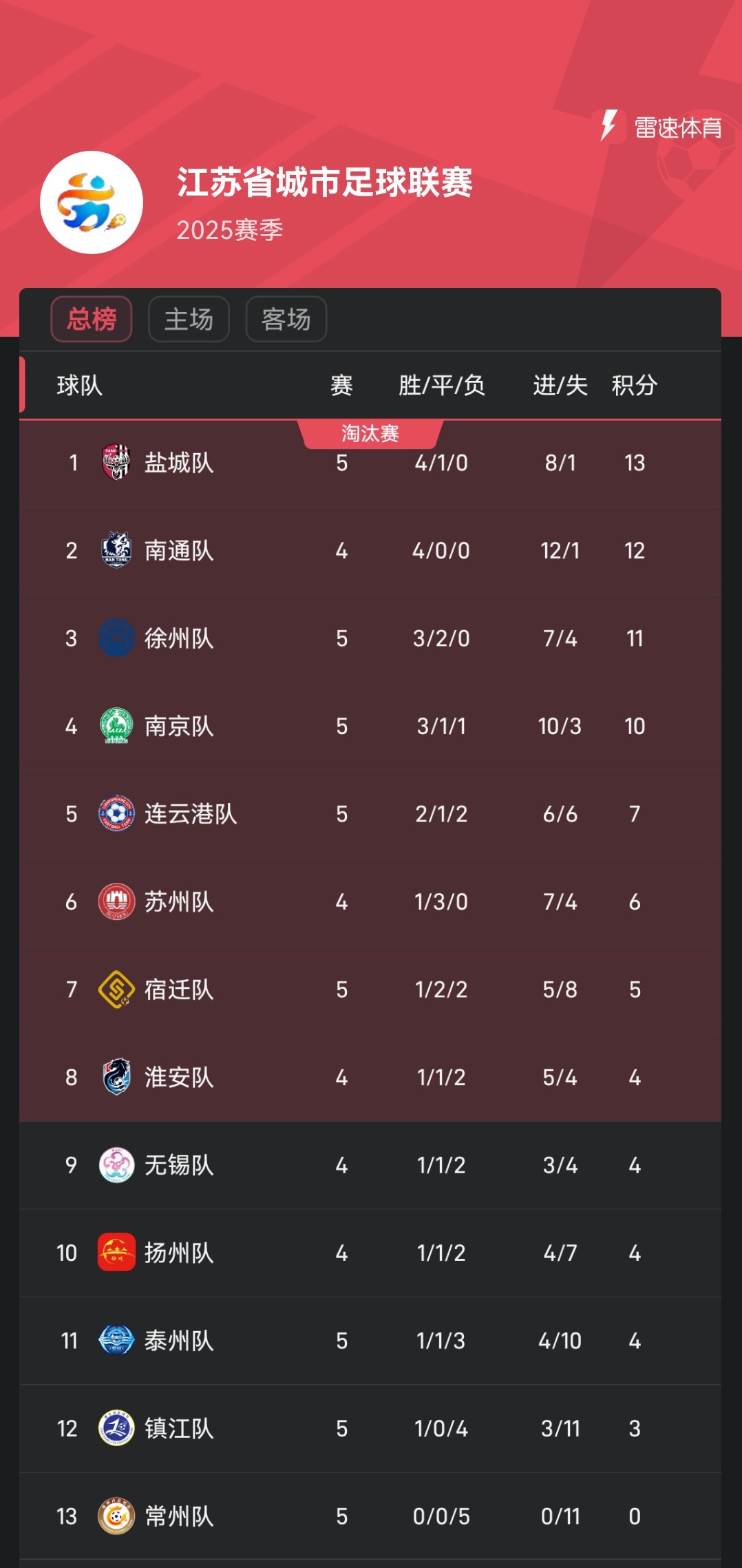The width and height of the screenshot is (742, 1568).
Task: Click the 连云港队 club badge
Action: pyautogui.click(x=117, y=813)
